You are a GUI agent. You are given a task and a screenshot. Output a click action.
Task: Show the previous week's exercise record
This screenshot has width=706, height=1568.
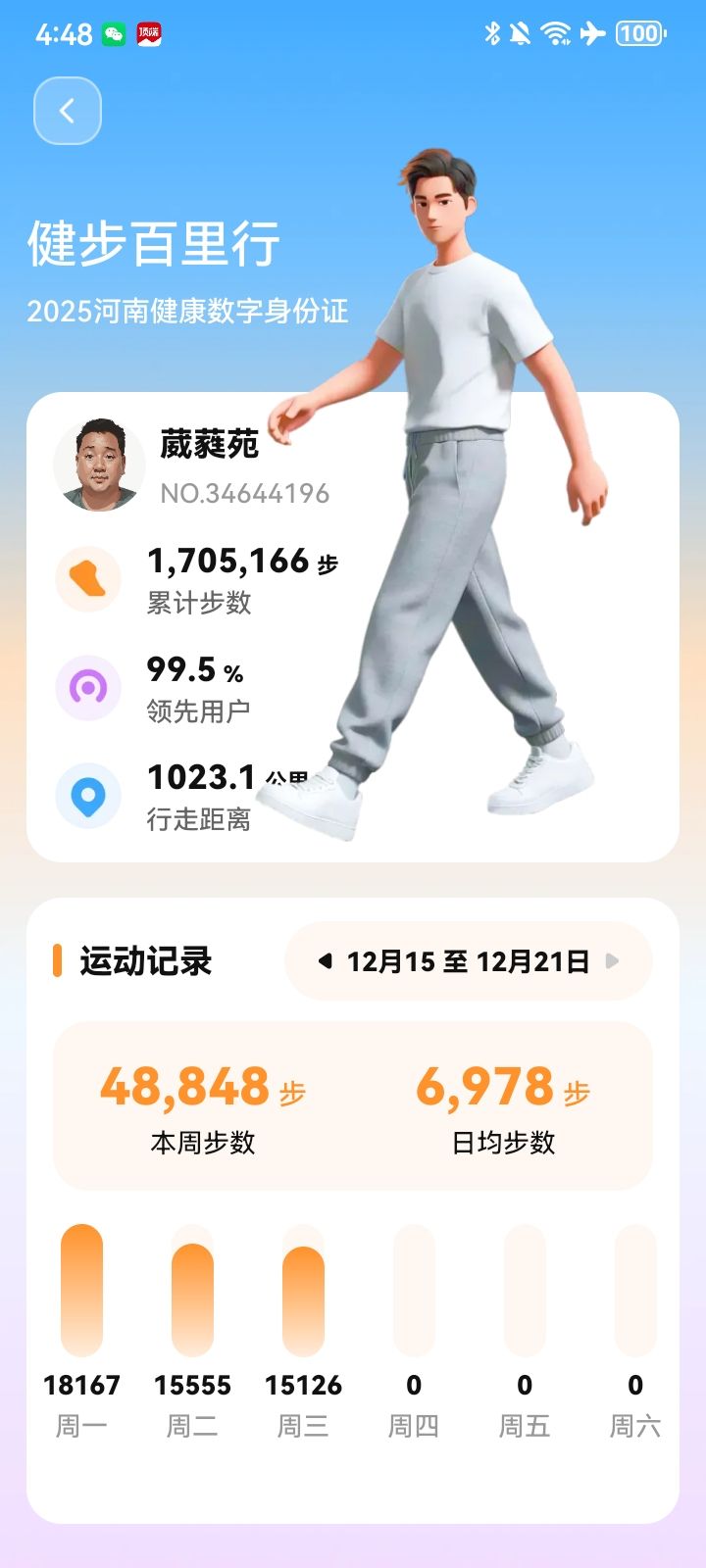point(325,961)
